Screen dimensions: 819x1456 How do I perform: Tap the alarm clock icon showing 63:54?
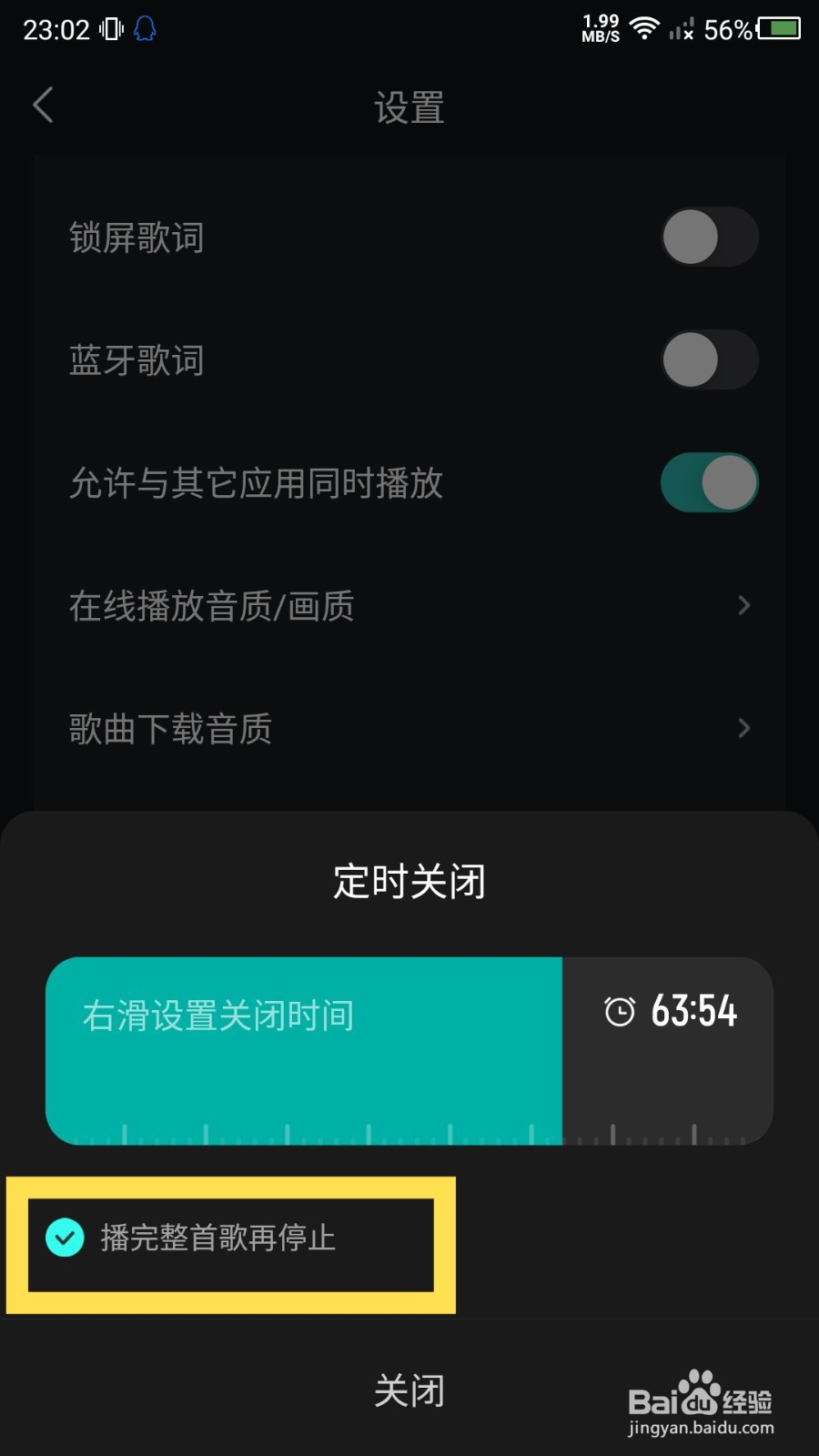coord(620,1011)
